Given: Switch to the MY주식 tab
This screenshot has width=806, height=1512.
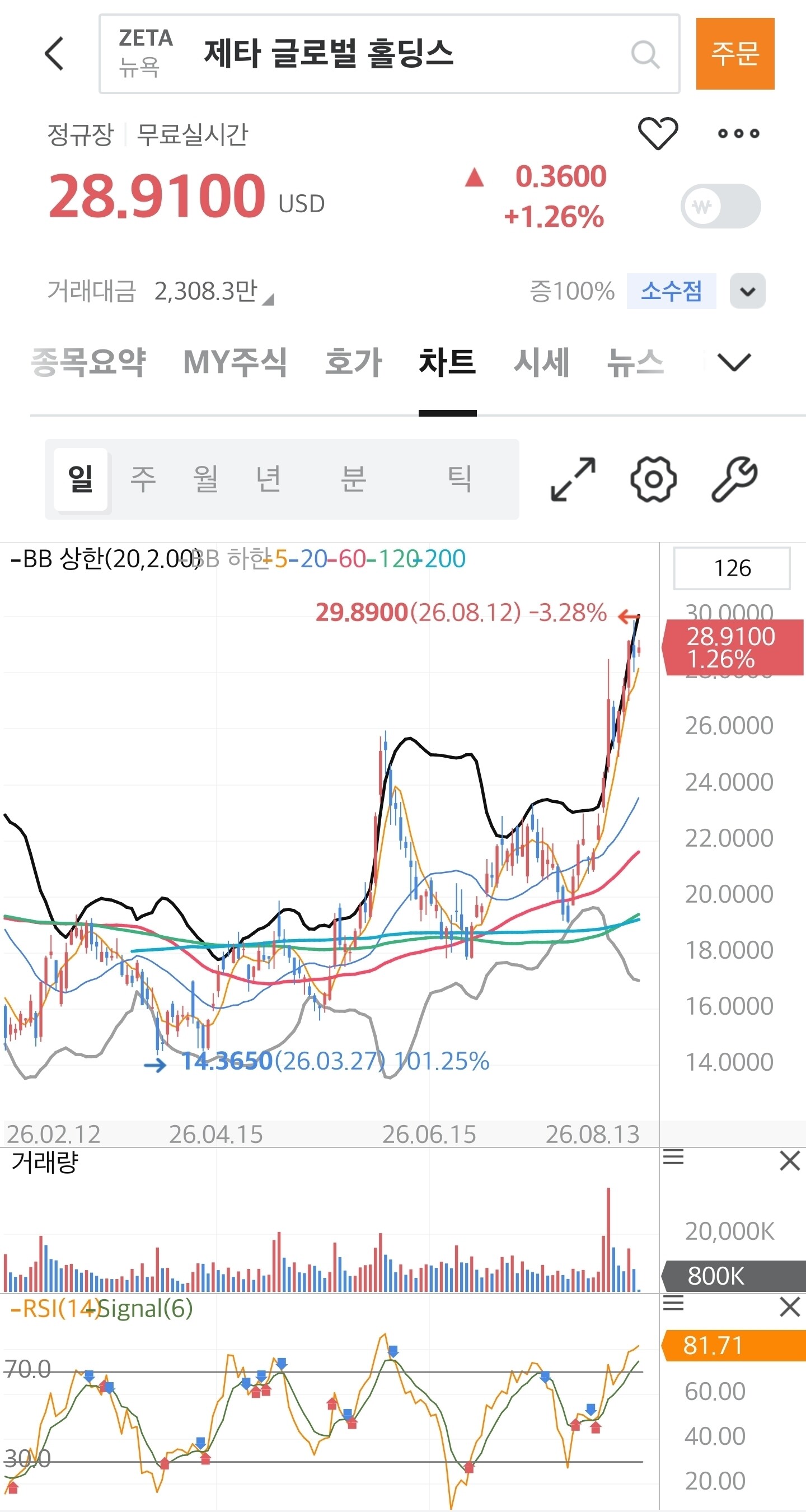Looking at the screenshot, I should 235,362.
